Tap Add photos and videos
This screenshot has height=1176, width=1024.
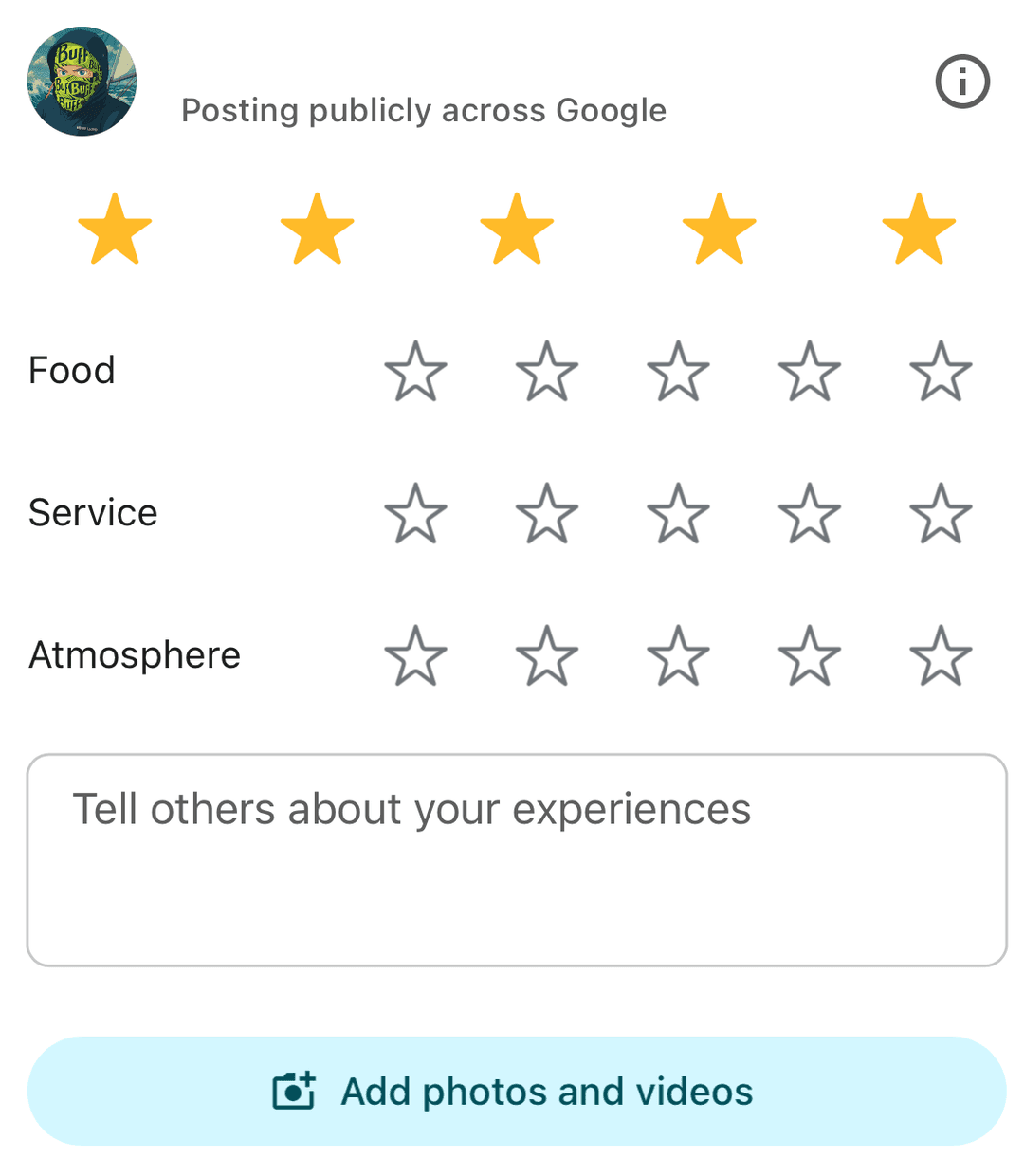tap(517, 1091)
